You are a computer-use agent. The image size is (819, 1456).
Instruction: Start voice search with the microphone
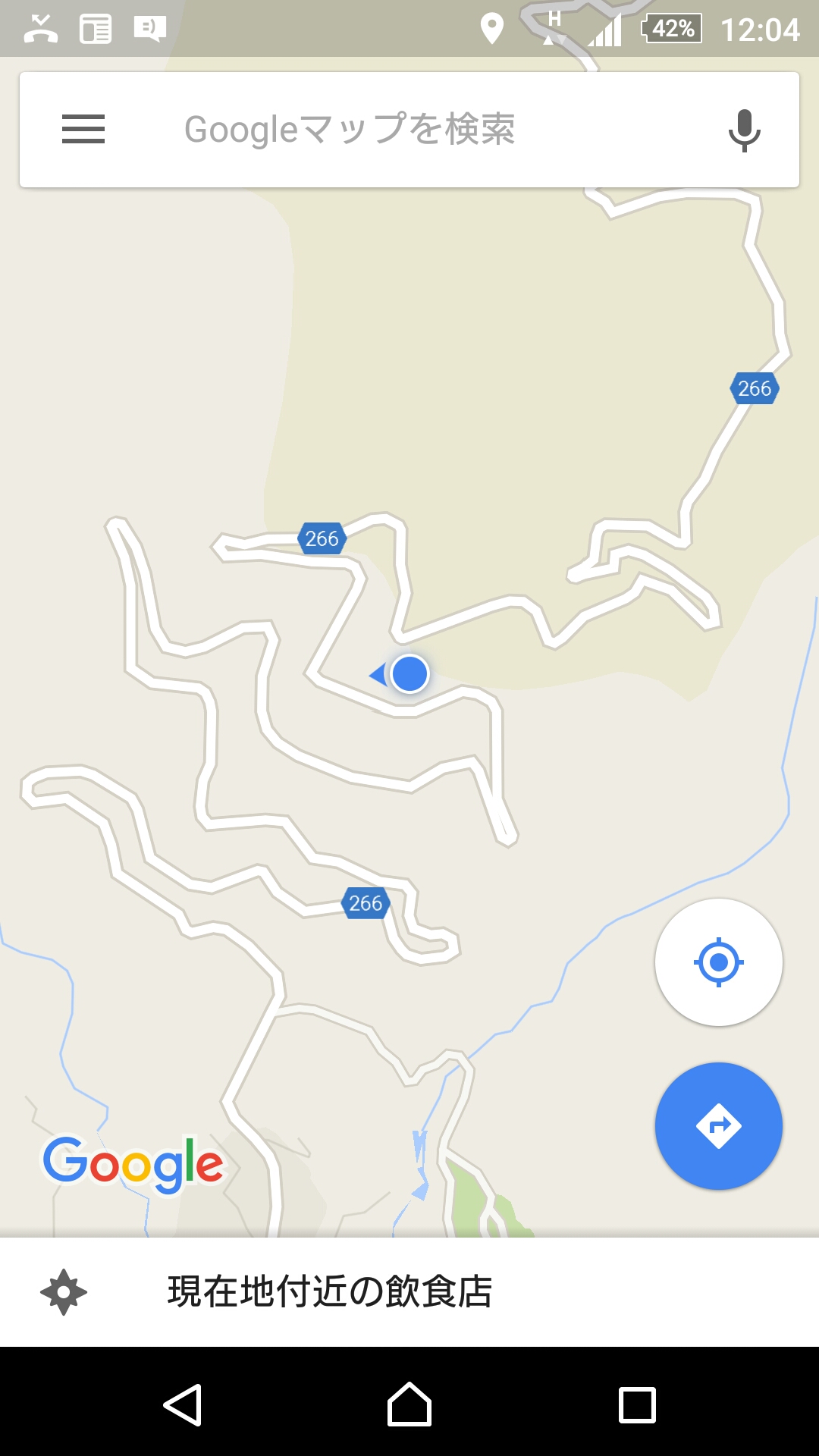[x=744, y=130]
